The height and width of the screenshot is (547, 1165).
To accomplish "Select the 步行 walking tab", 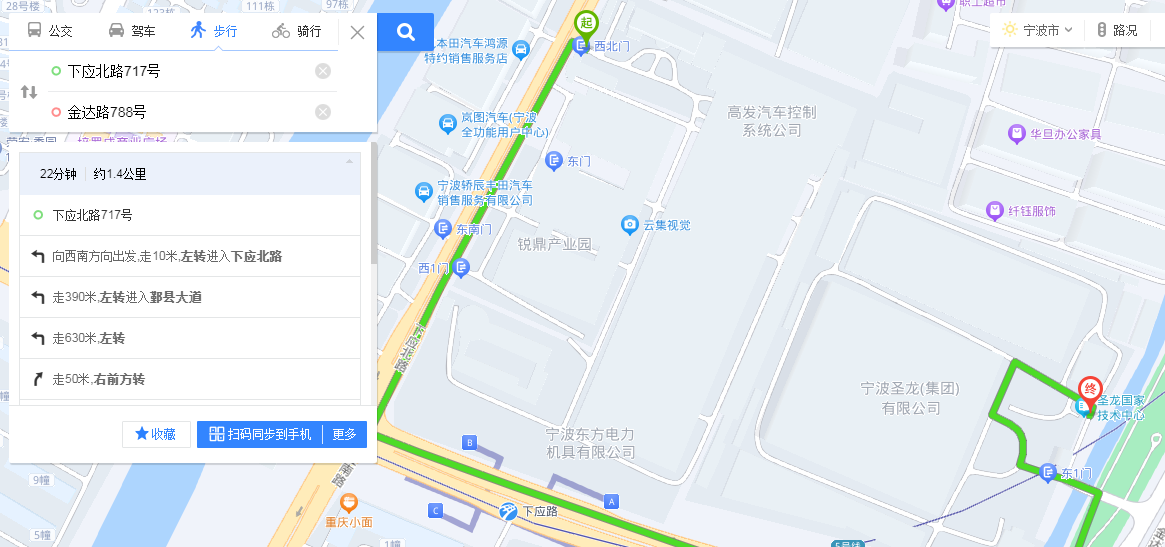I will tap(214, 31).
